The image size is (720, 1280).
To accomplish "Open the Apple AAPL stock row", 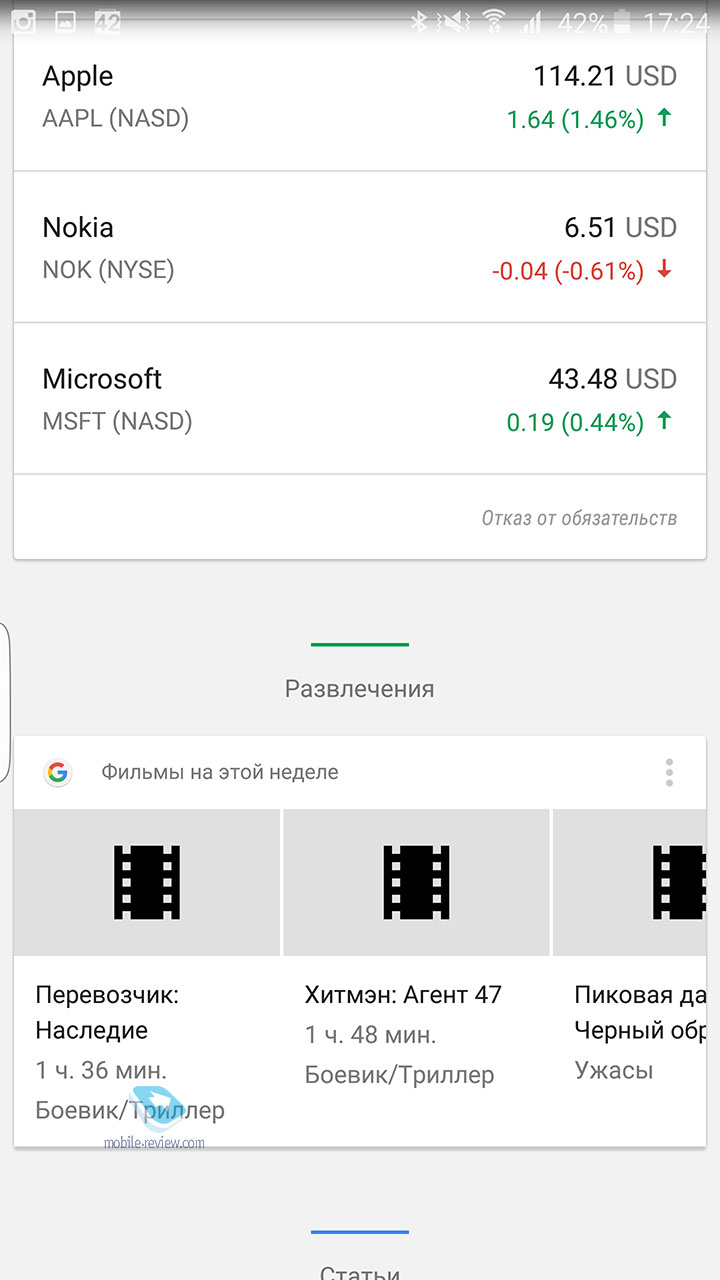I will [x=360, y=98].
